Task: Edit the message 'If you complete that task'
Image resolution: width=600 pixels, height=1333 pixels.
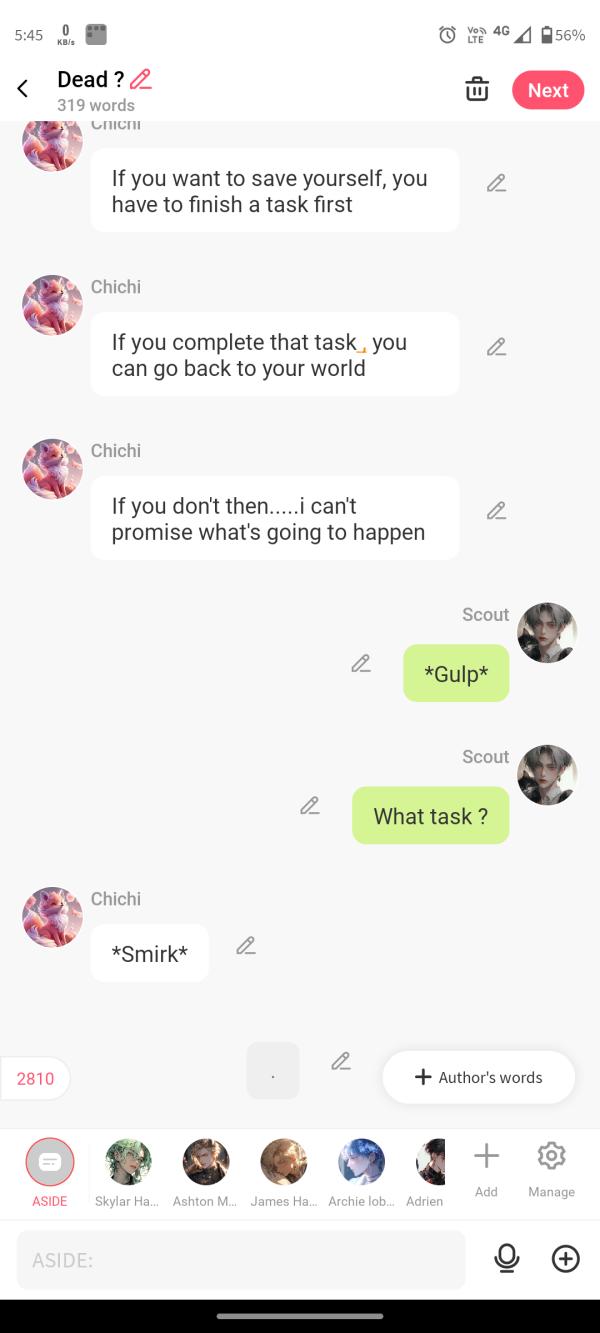Action: pos(496,347)
